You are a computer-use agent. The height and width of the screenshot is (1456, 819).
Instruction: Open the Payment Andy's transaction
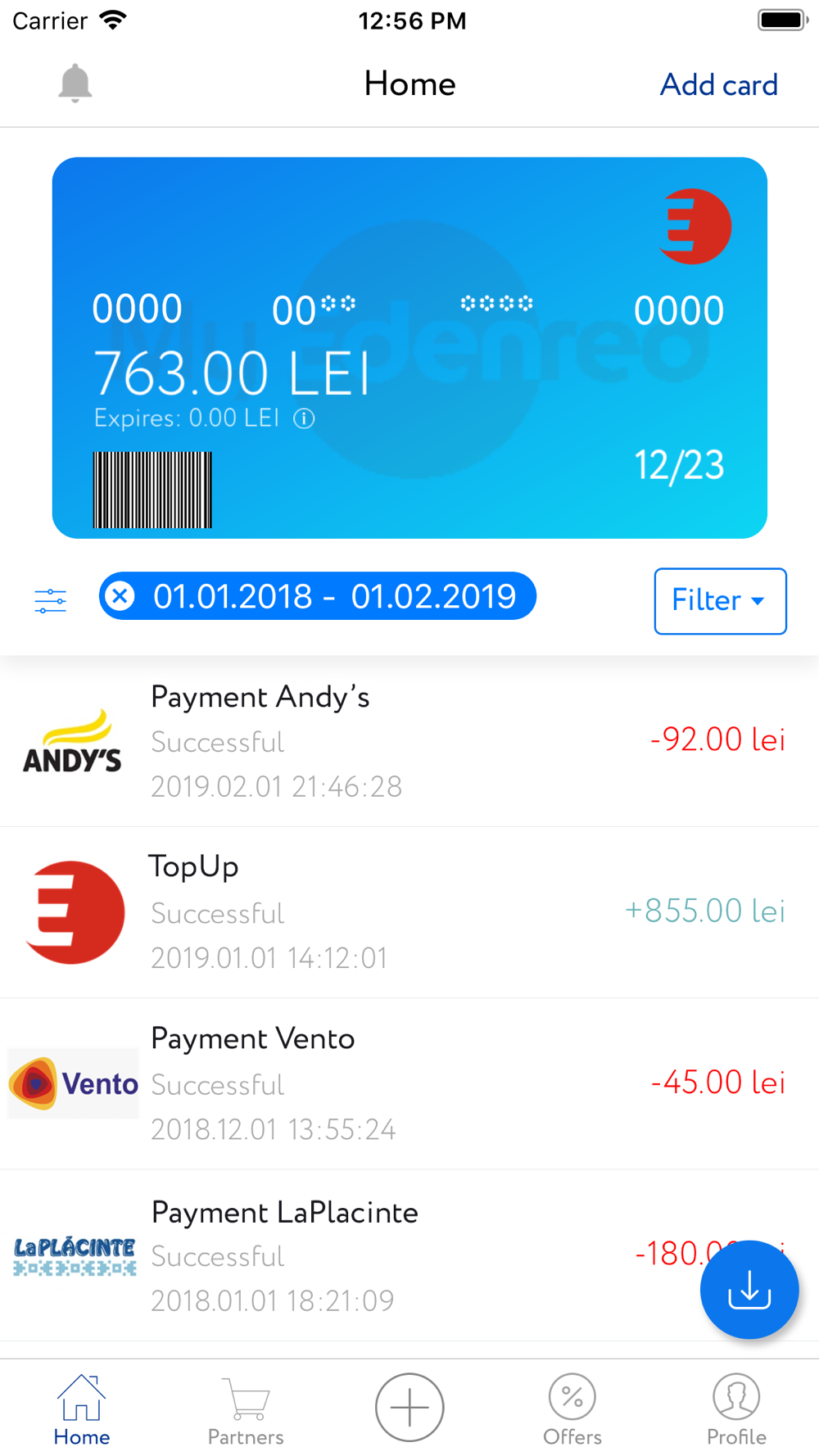point(409,741)
